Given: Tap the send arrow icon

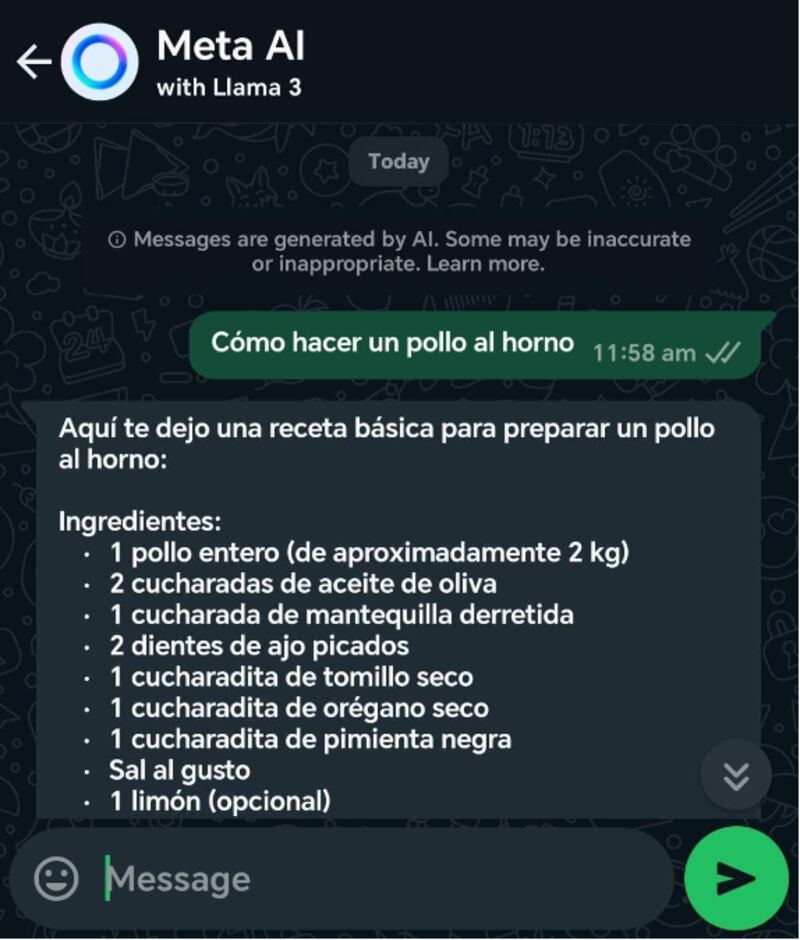Looking at the screenshot, I should point(737,879).
